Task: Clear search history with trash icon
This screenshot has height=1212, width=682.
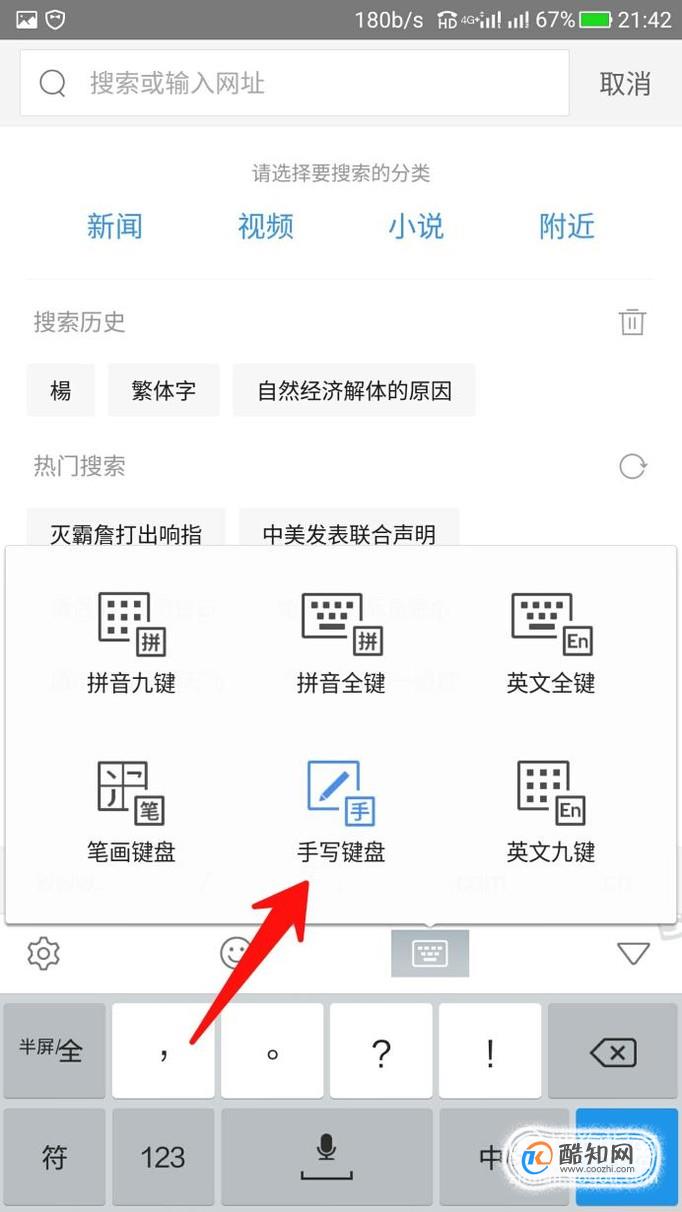Action: click(x=632, y=322)
